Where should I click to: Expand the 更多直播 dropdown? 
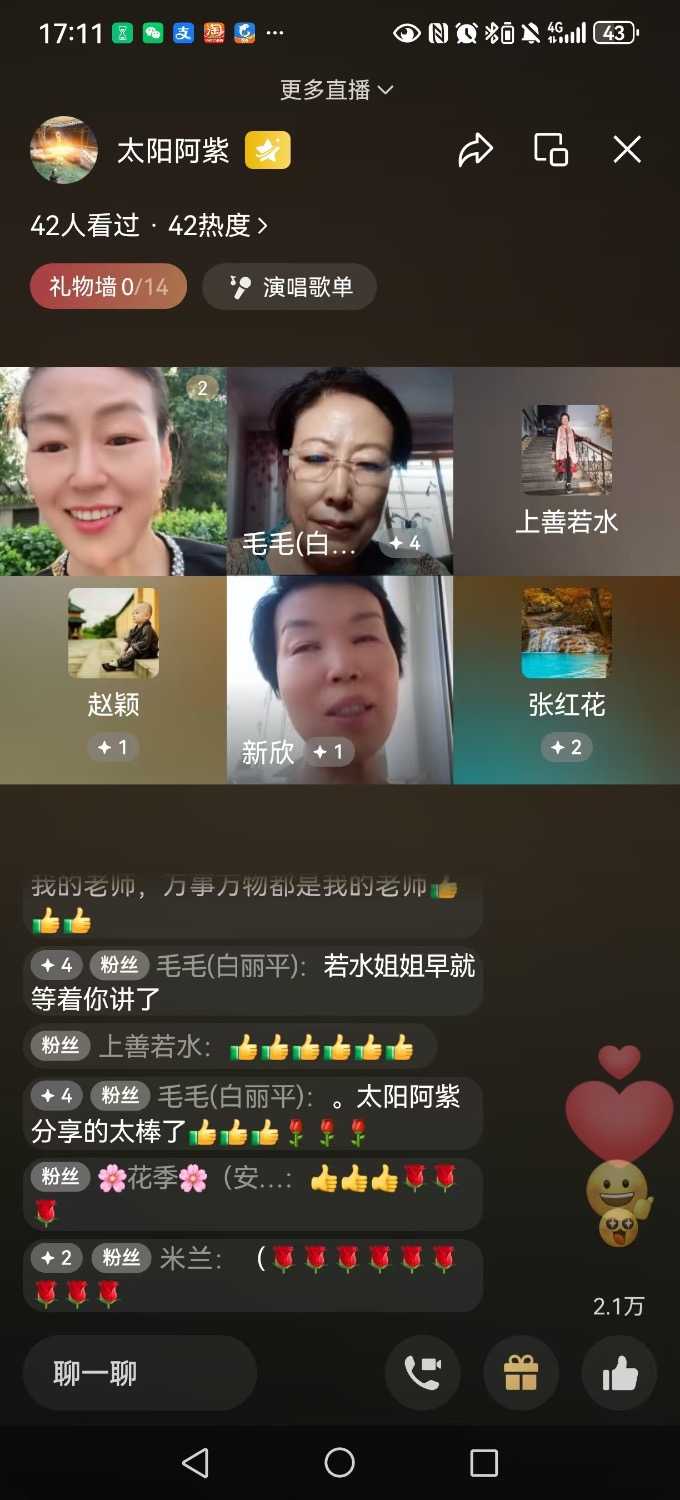click(336, 90)
